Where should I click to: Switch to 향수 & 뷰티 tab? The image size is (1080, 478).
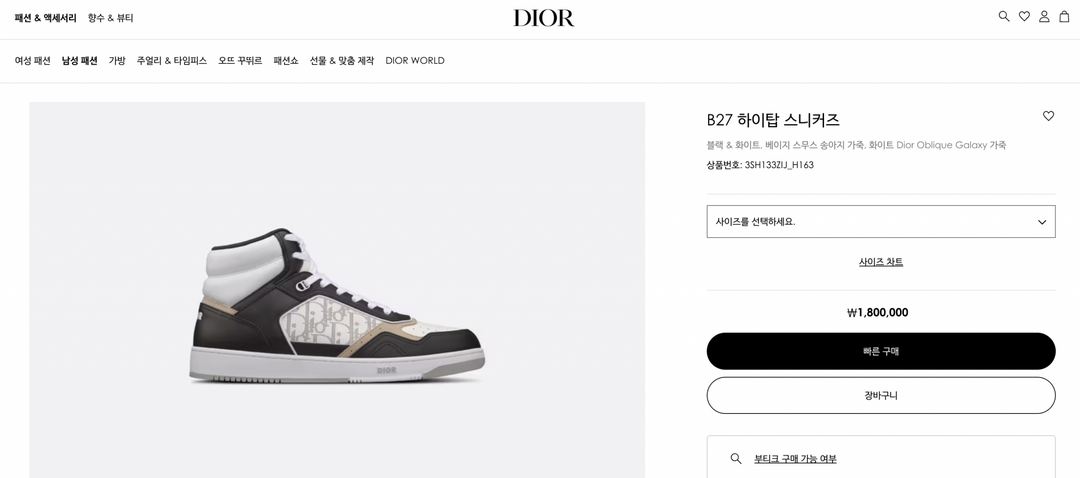coord(110,18)
